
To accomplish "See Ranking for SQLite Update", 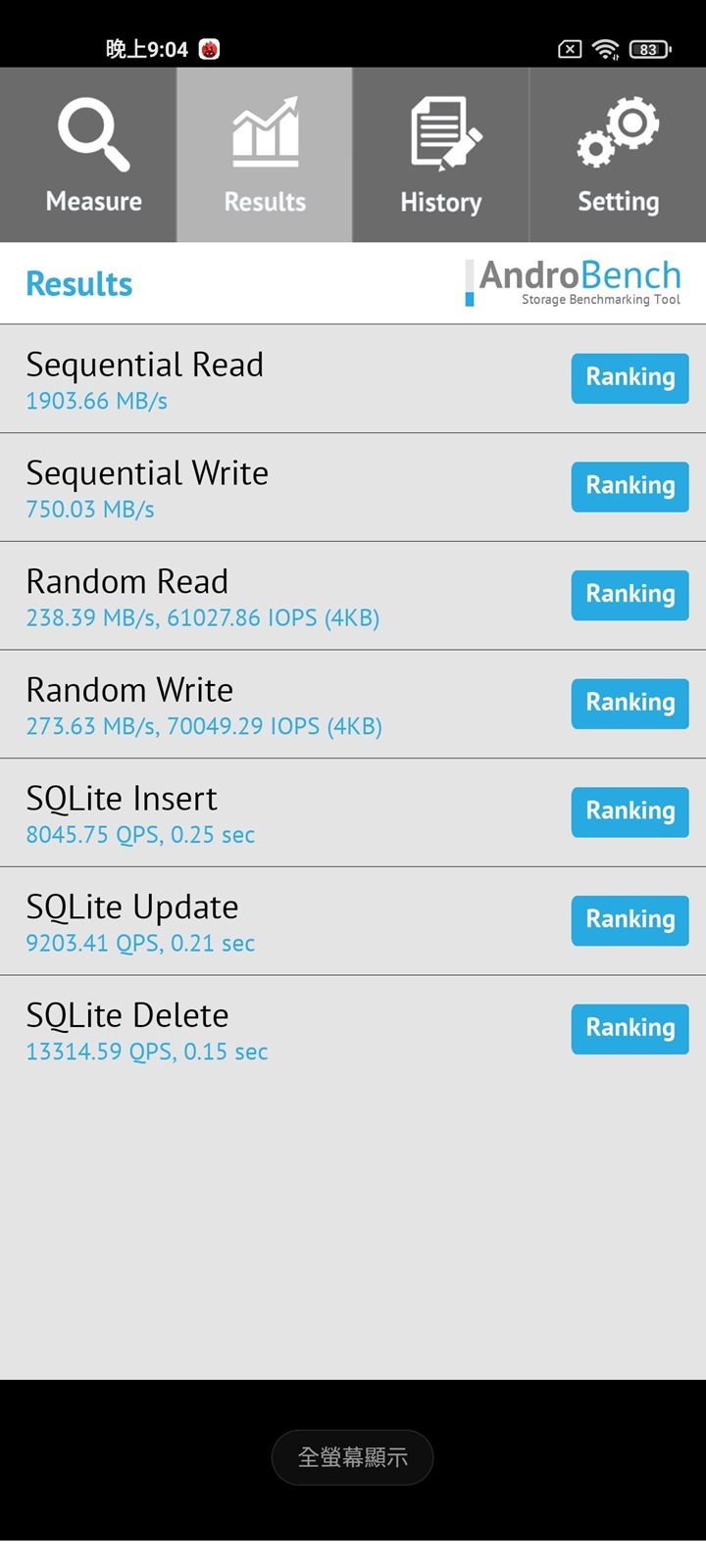I will [630, 919].
